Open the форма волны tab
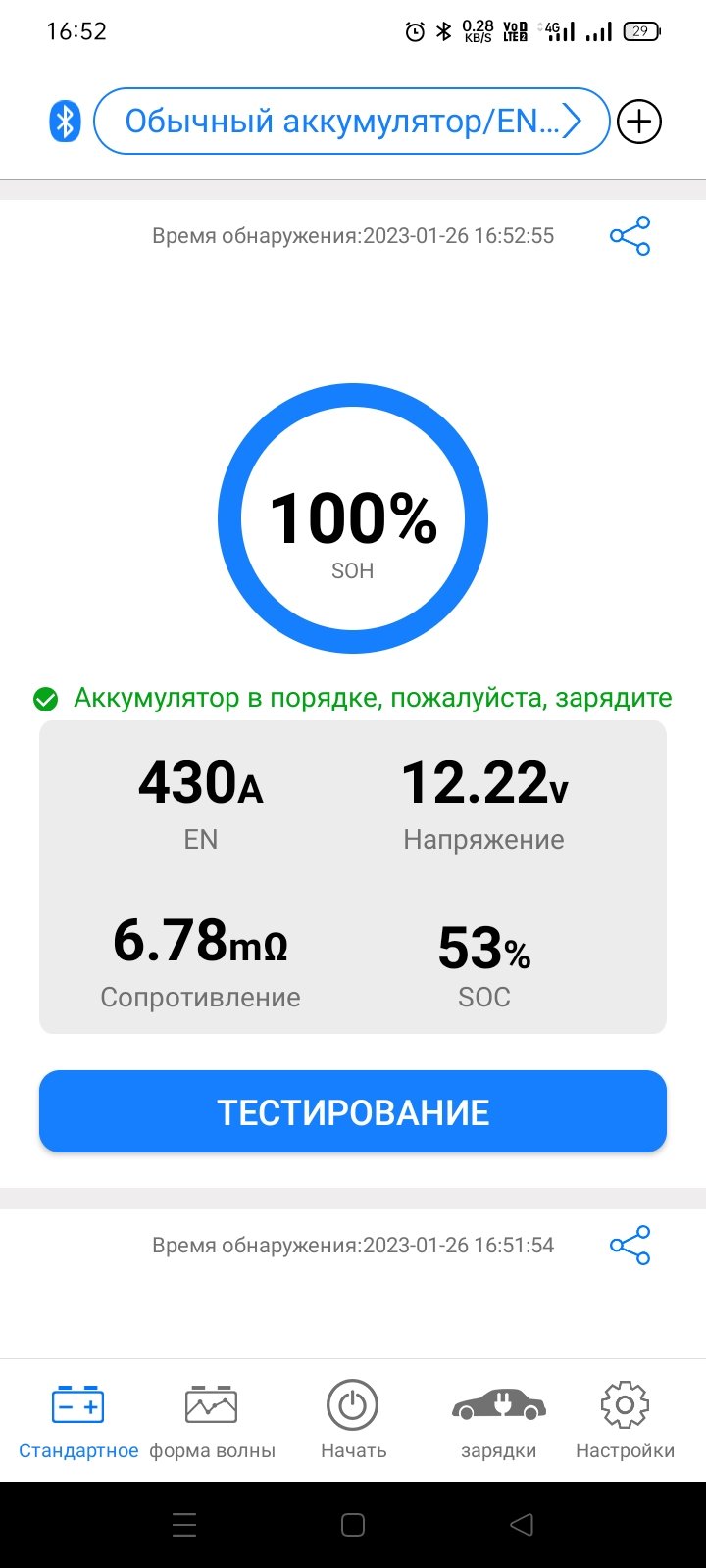This screenshot has width=706, height=1568. [x=212, y=1421]
